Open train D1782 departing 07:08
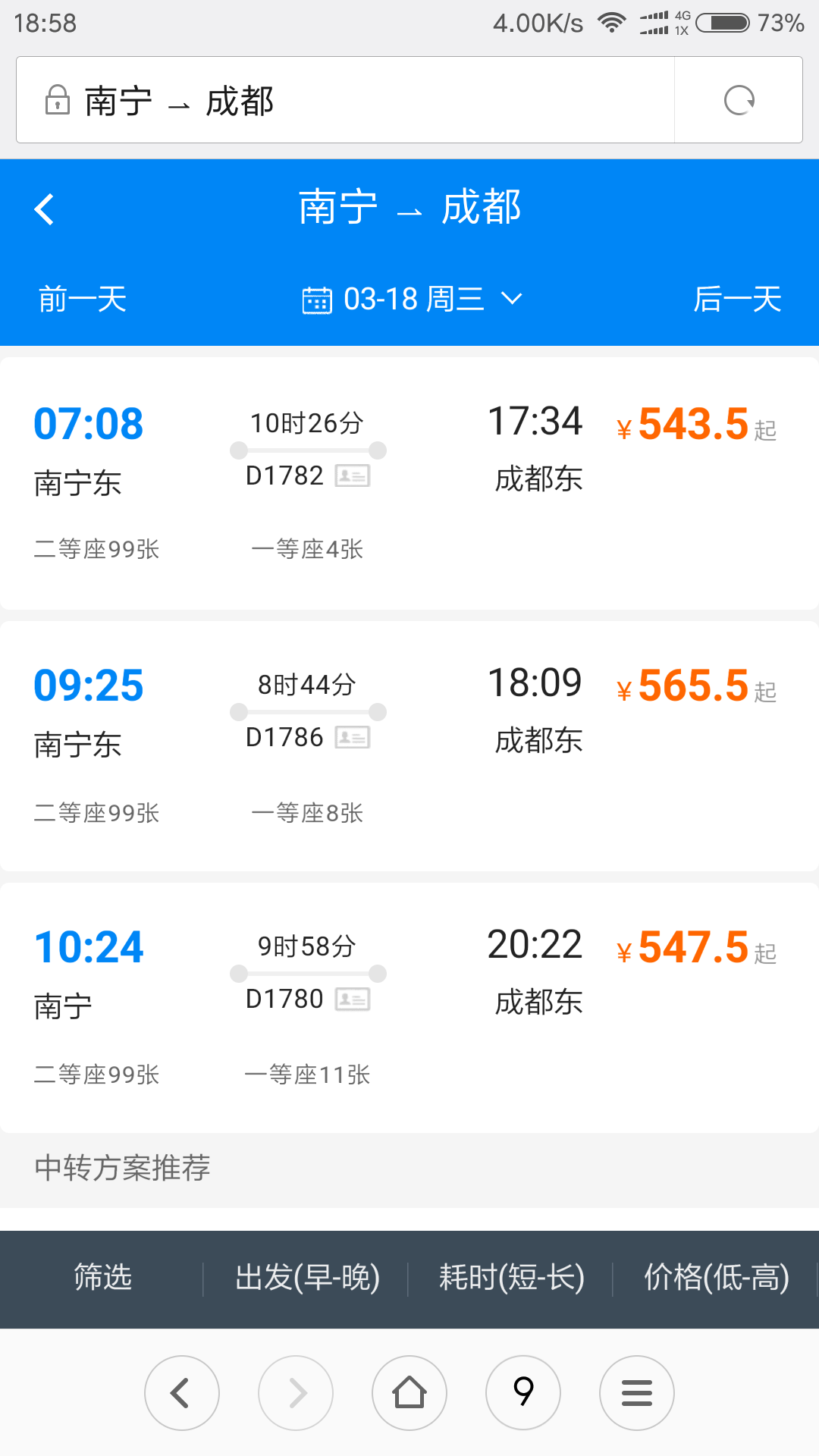Viewport: 819px width, 1456px height. tap(409, 483)
